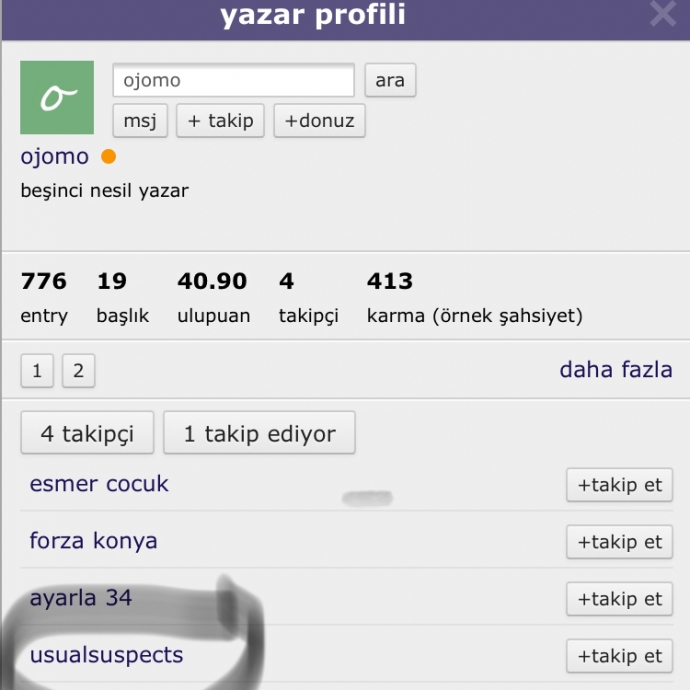Open the daha fazla link
The image size is (690, 690).
[x=615, y=370]
